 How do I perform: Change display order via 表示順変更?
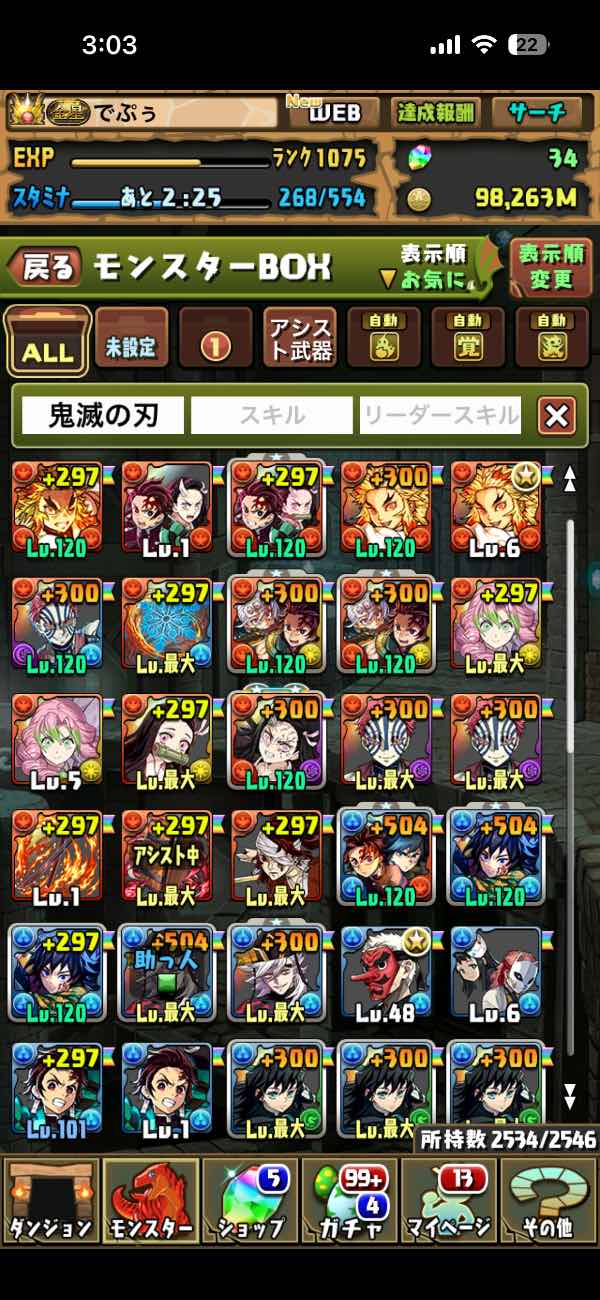tap(551, 266)
